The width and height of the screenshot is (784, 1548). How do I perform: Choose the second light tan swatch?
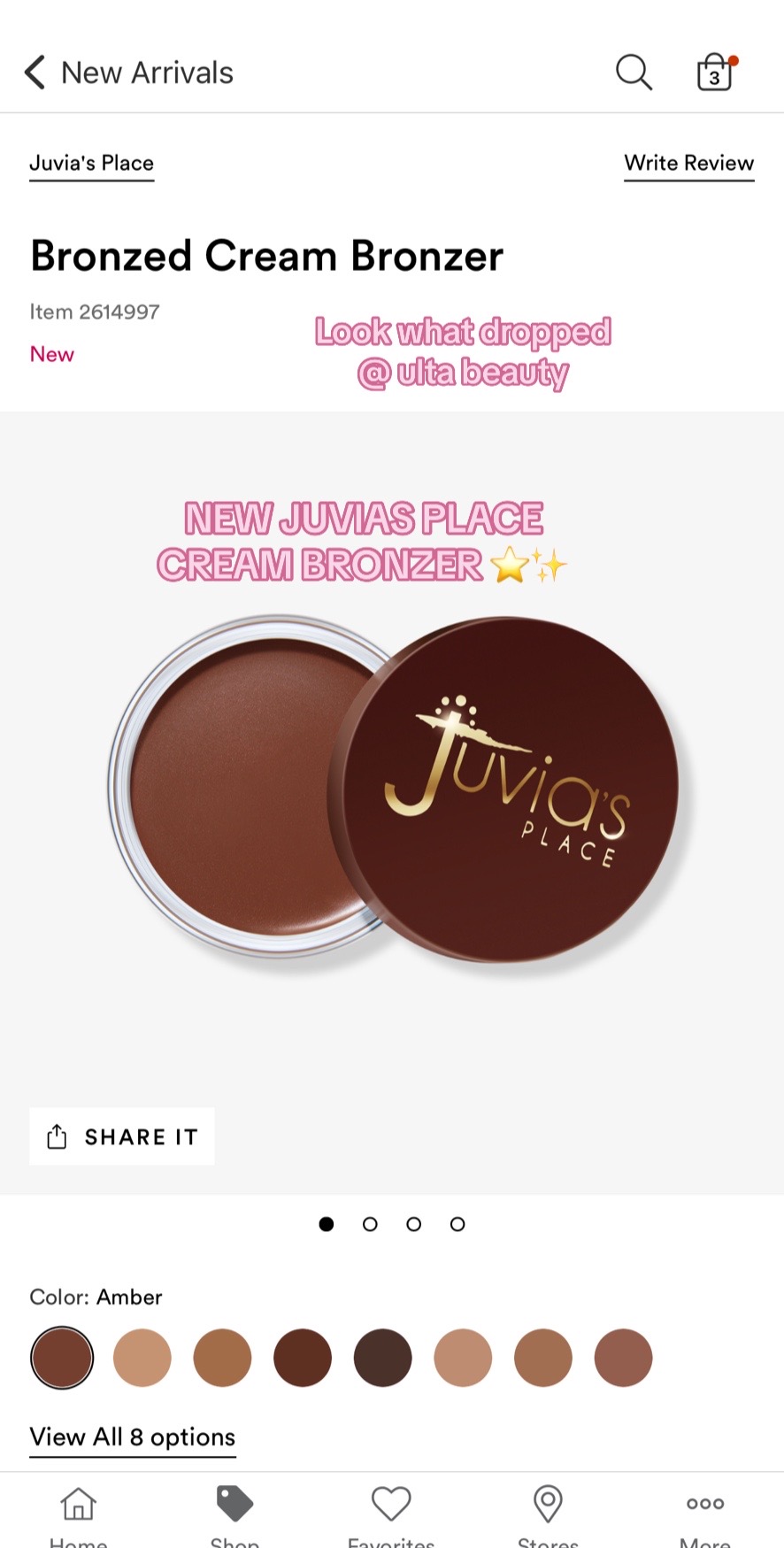[142, 1357]
